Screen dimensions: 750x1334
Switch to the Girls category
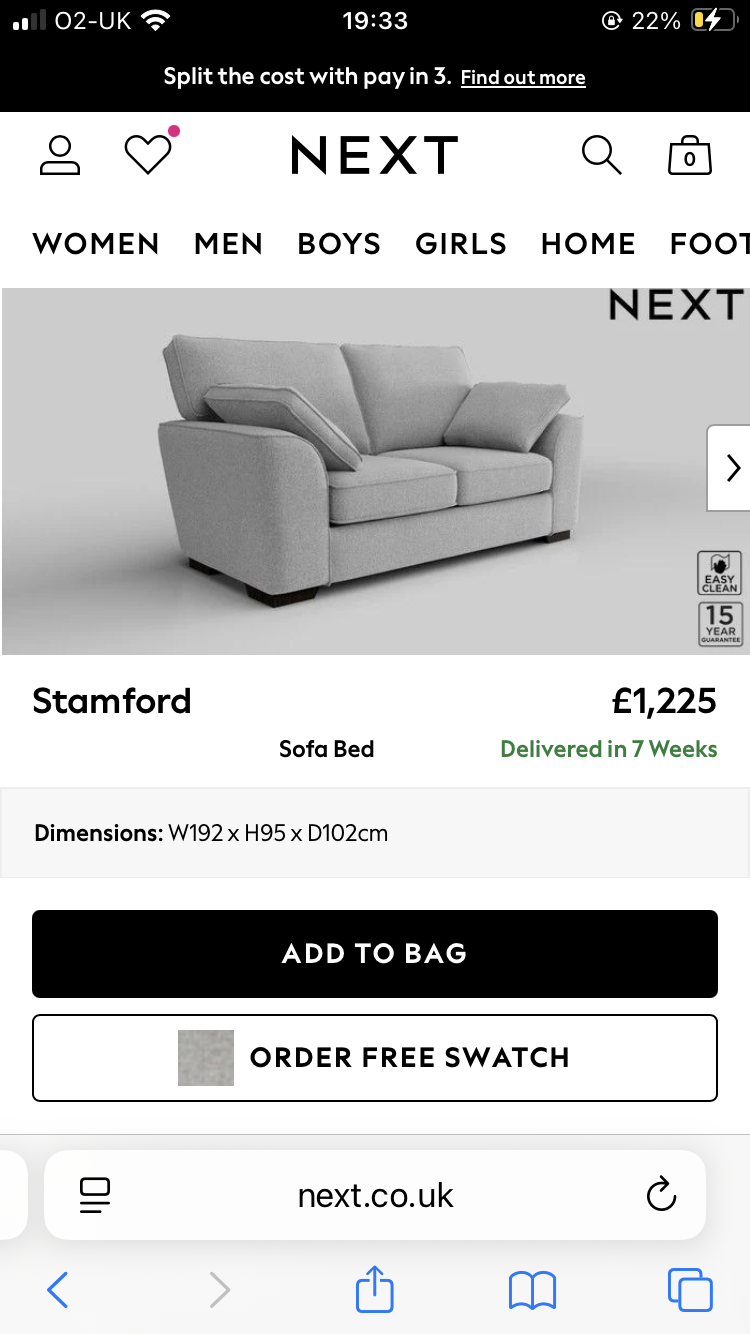click(x=461, y=244)
